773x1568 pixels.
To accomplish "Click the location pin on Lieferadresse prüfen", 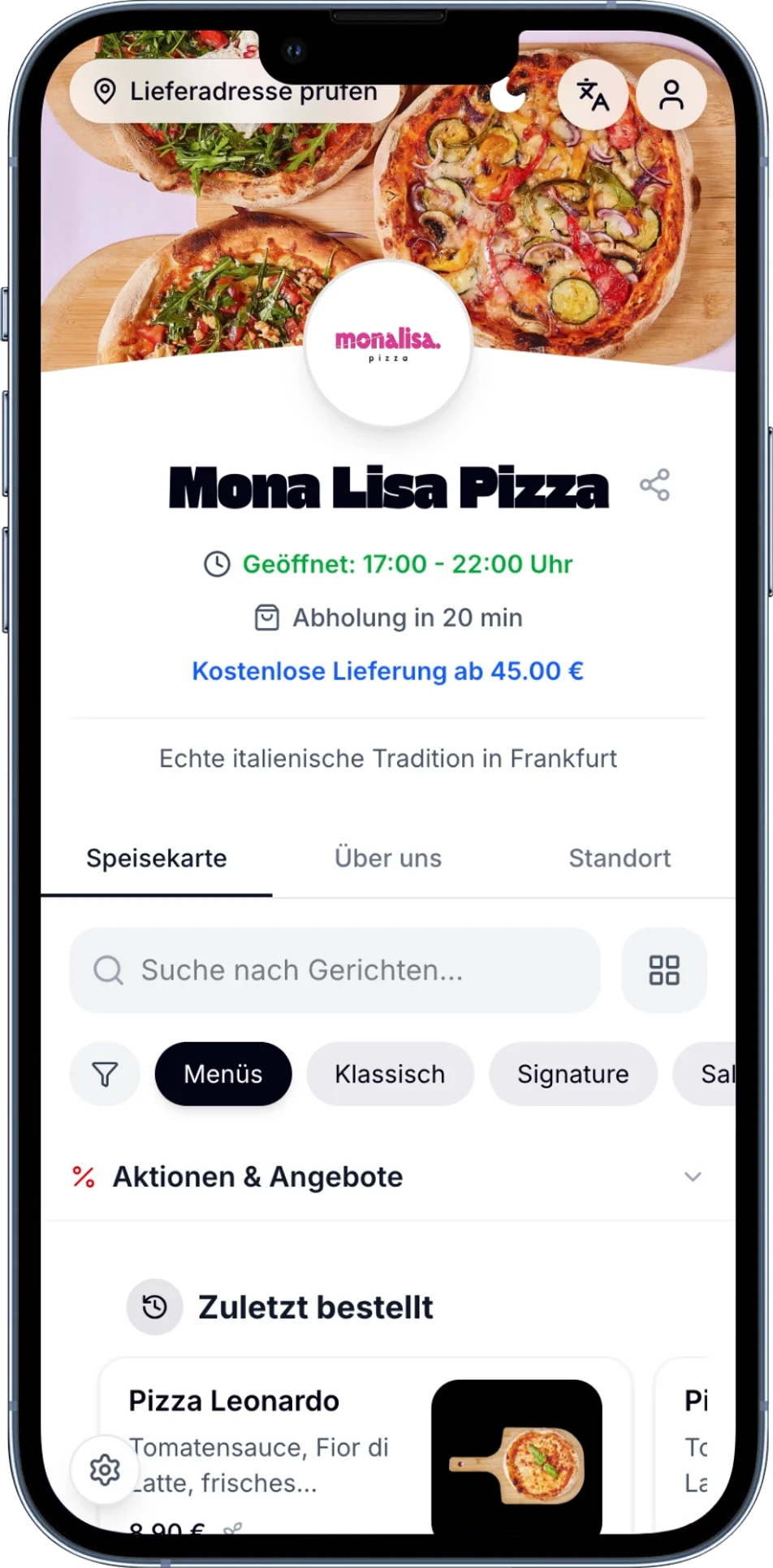I will 106,92.
